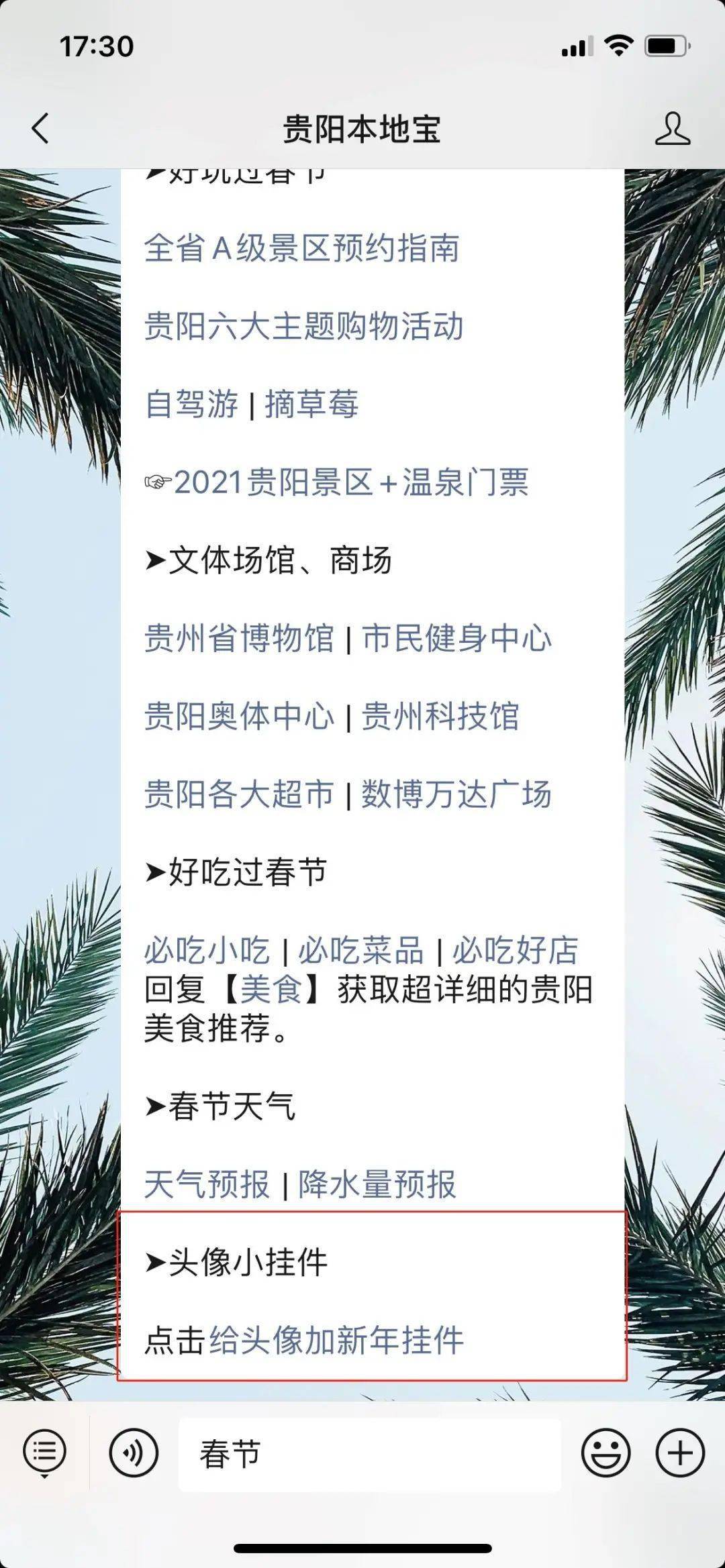Open the 贵州科技馆 link
Viewport: 725px width, 1568px height.
pos(440,717)
